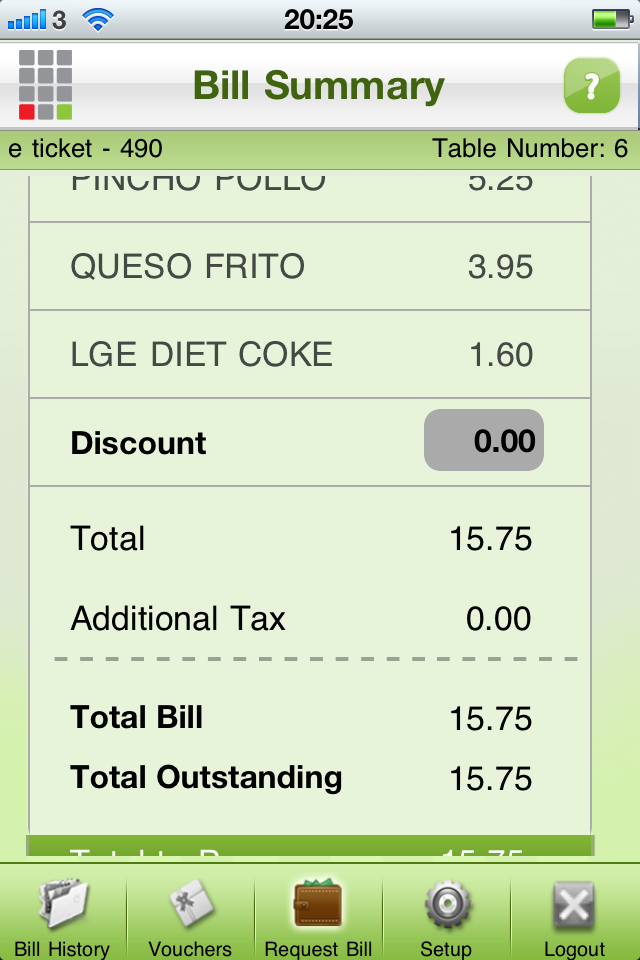
Task: Switch to the Bill History tab
Action: [x=62, y=915]
